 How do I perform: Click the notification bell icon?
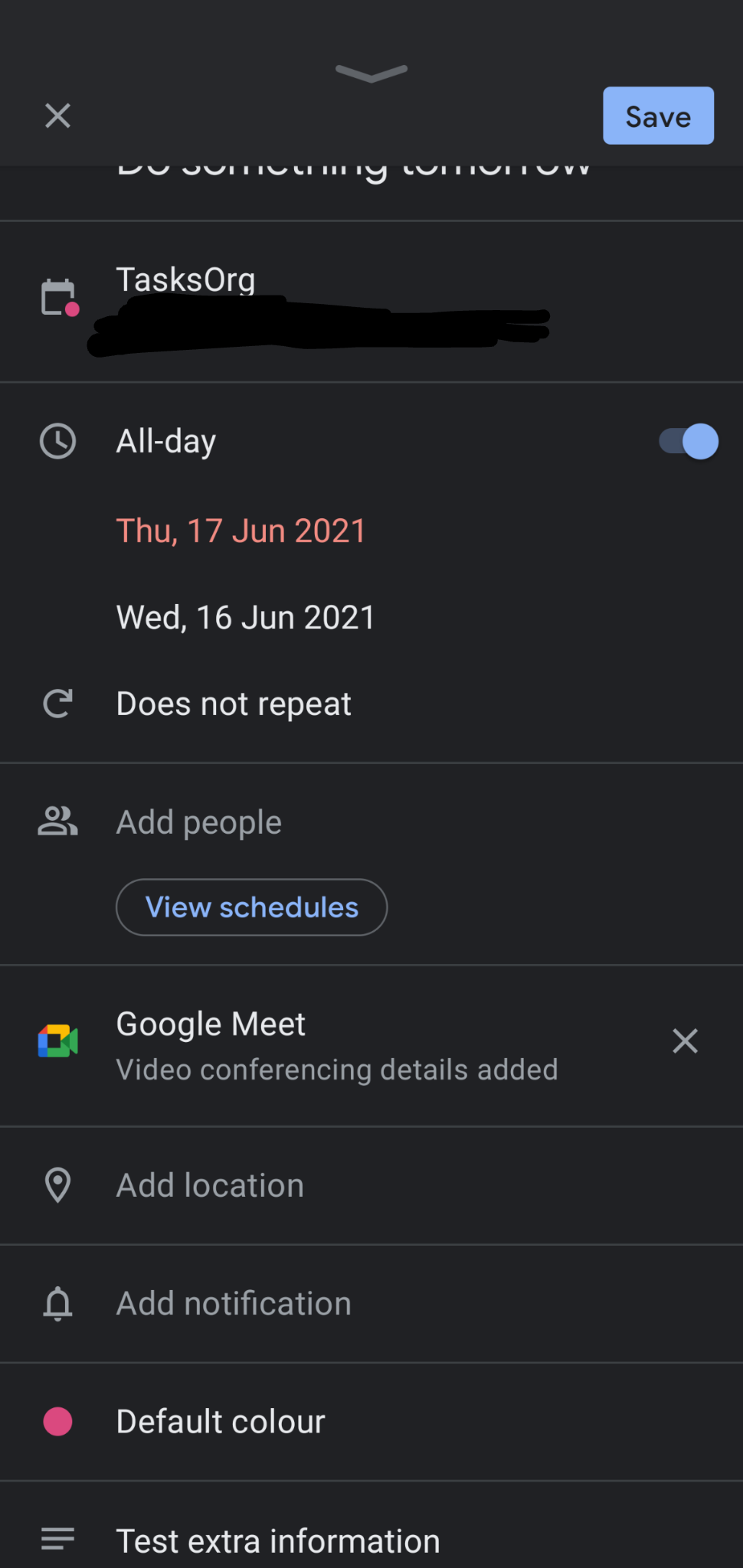[x=57, y=1302]
